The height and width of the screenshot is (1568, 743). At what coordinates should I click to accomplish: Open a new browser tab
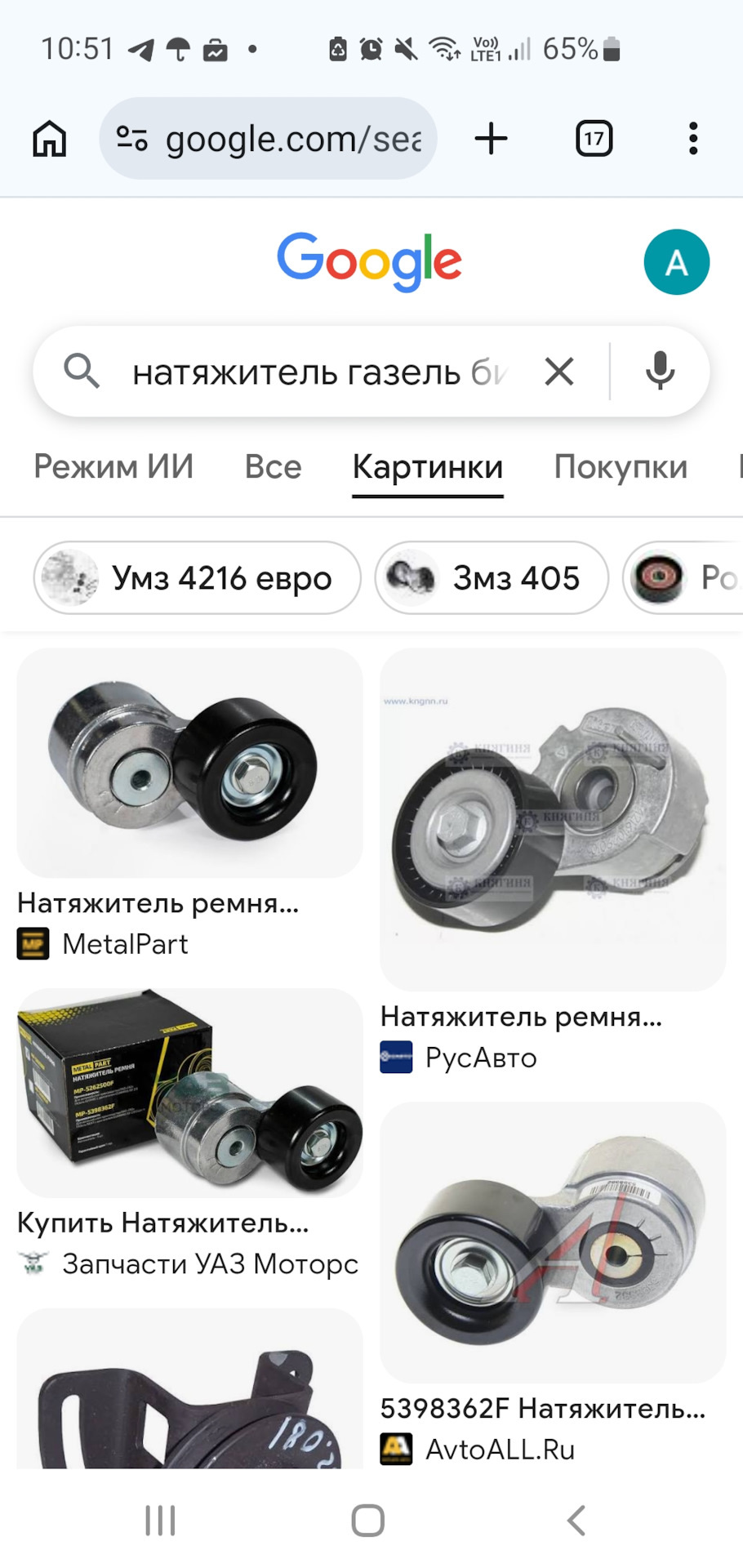pyautogui.click(x=491, y=139)
